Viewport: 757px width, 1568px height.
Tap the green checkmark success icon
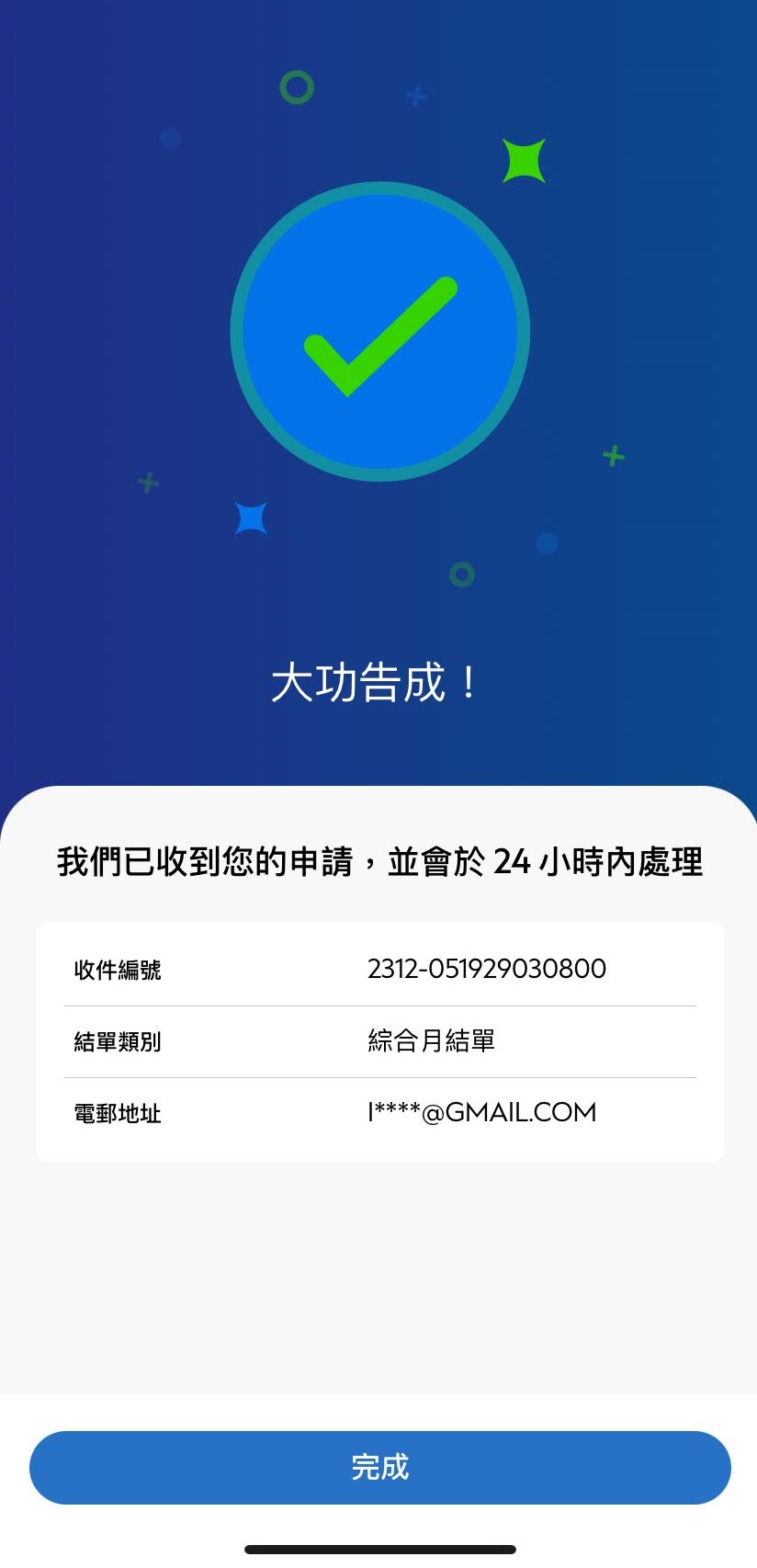(x=379, y=336)
